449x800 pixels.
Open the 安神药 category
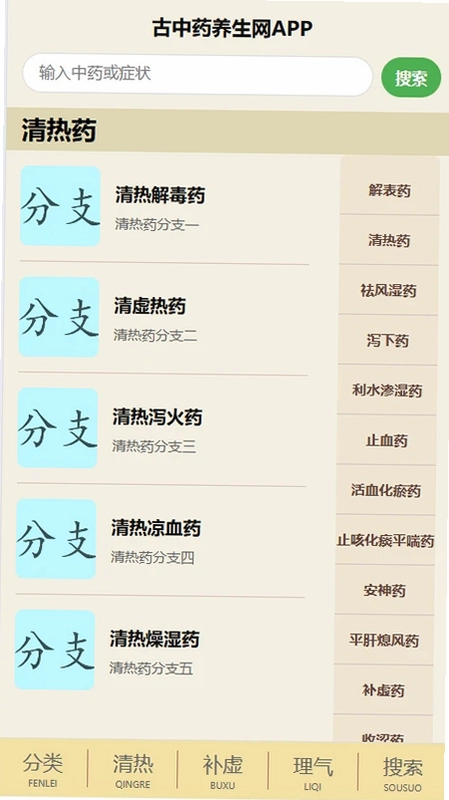point(385,590)
